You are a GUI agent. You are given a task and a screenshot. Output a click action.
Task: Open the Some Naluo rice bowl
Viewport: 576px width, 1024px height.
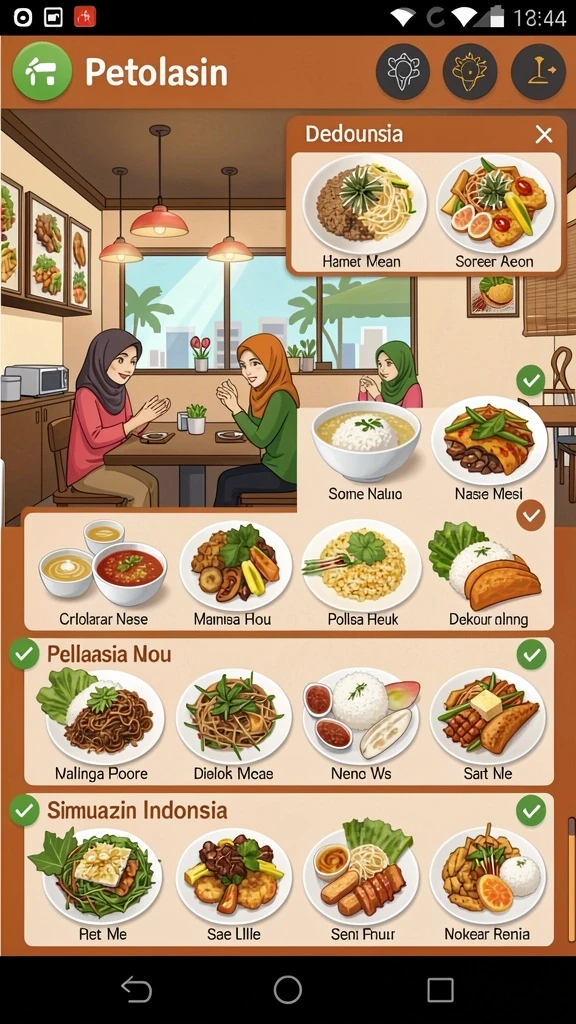click(x=366, y=451)
